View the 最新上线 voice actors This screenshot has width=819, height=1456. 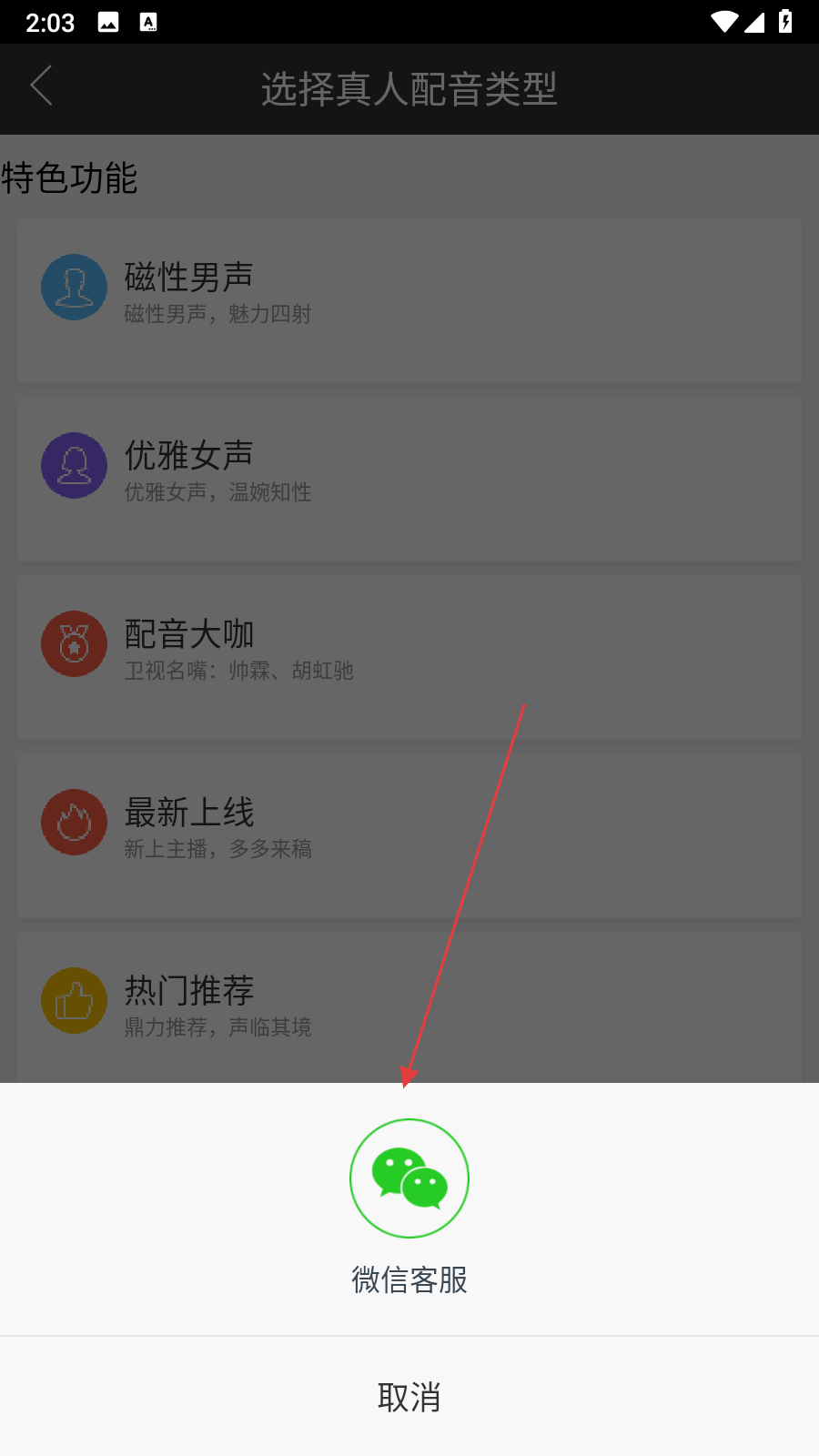click(409, 836)
